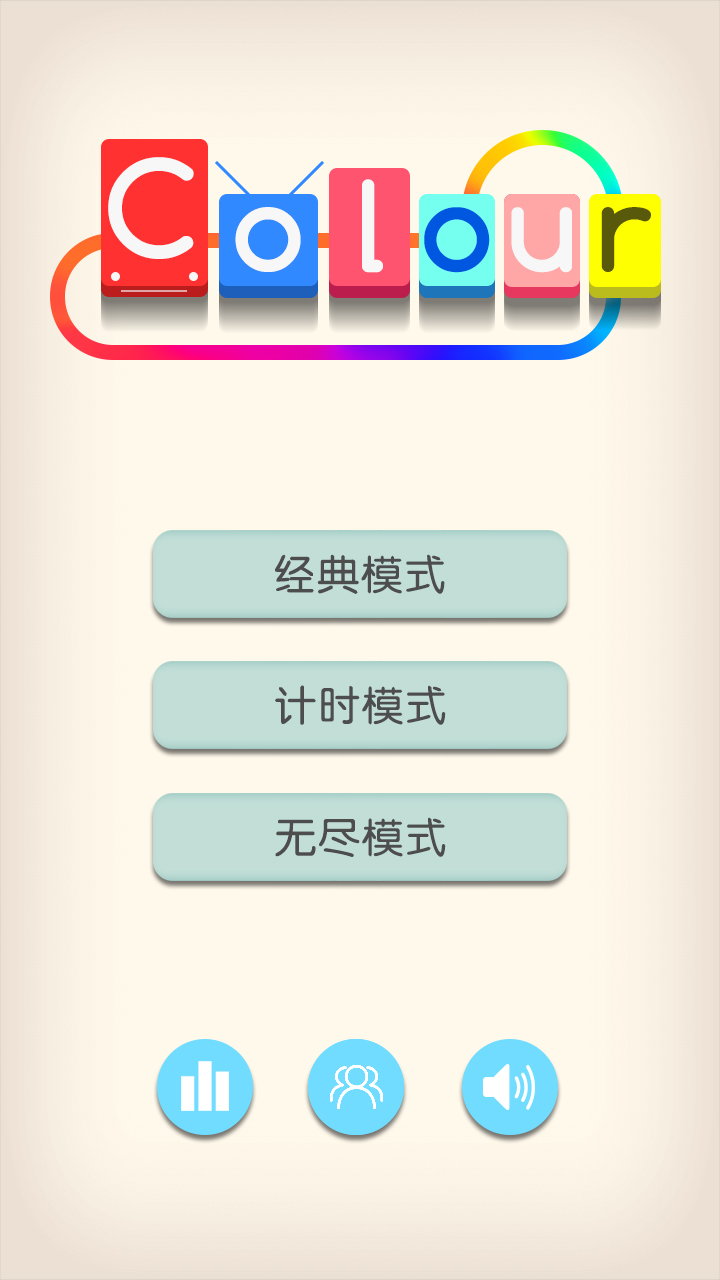Open the leaderboard bar chart icon

(x=205, y=1087)
